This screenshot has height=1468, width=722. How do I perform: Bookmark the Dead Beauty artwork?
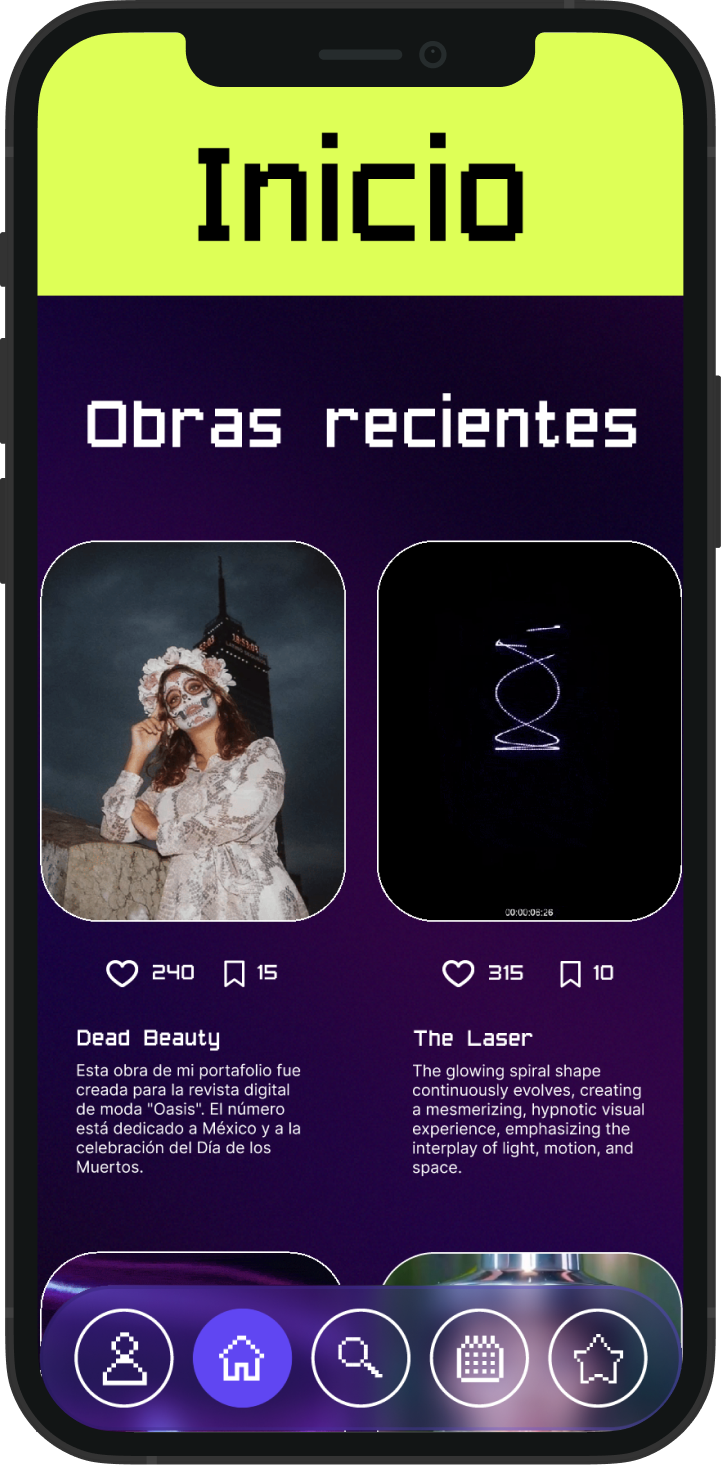(234, 973)
